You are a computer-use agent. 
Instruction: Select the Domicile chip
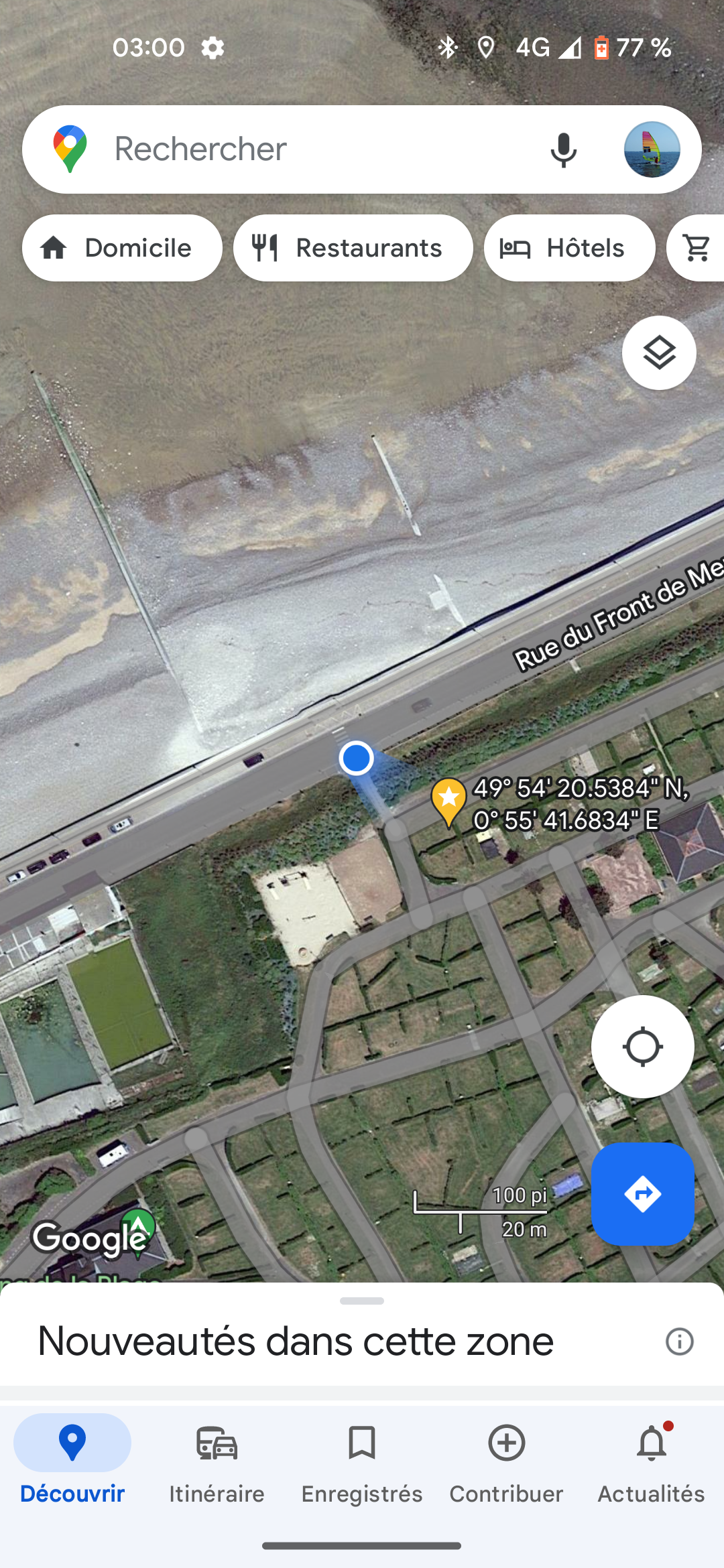click(x=122, y=248)
